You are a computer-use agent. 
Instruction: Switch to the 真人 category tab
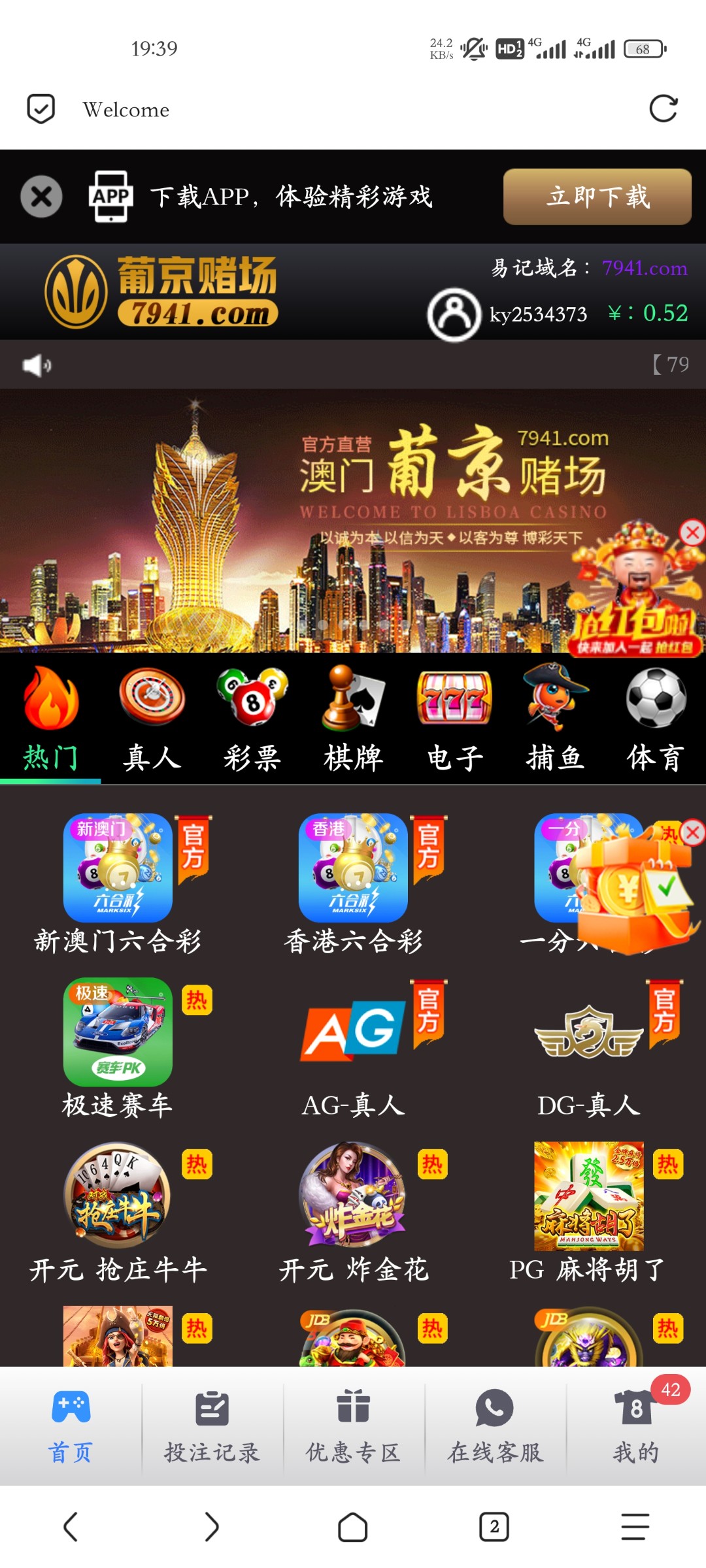click(x=152, y=719)
